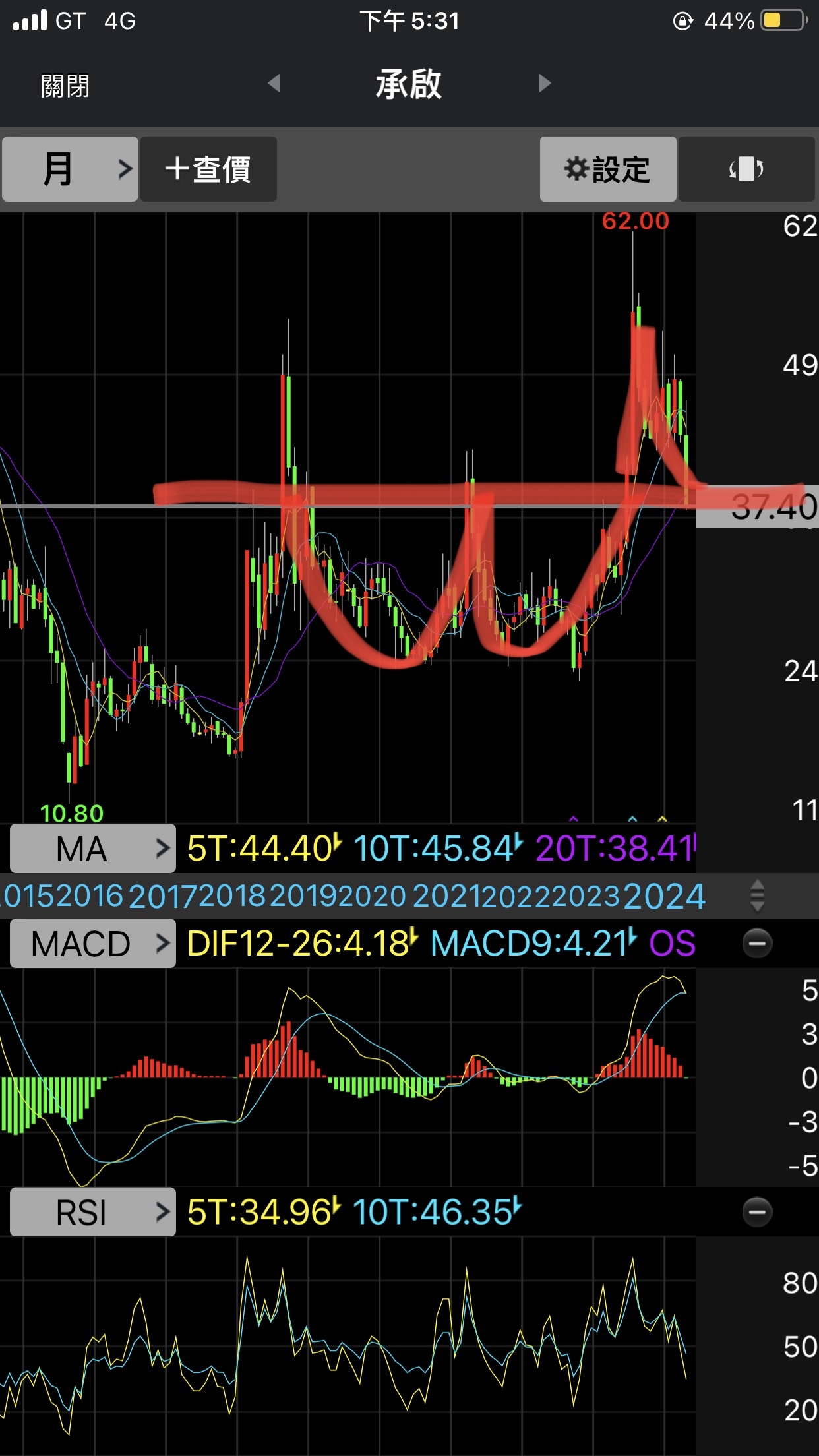The width and height of the screenshot is (819, 1456).
Task: Open the 設定 settings button
Action: pos(608,169)
